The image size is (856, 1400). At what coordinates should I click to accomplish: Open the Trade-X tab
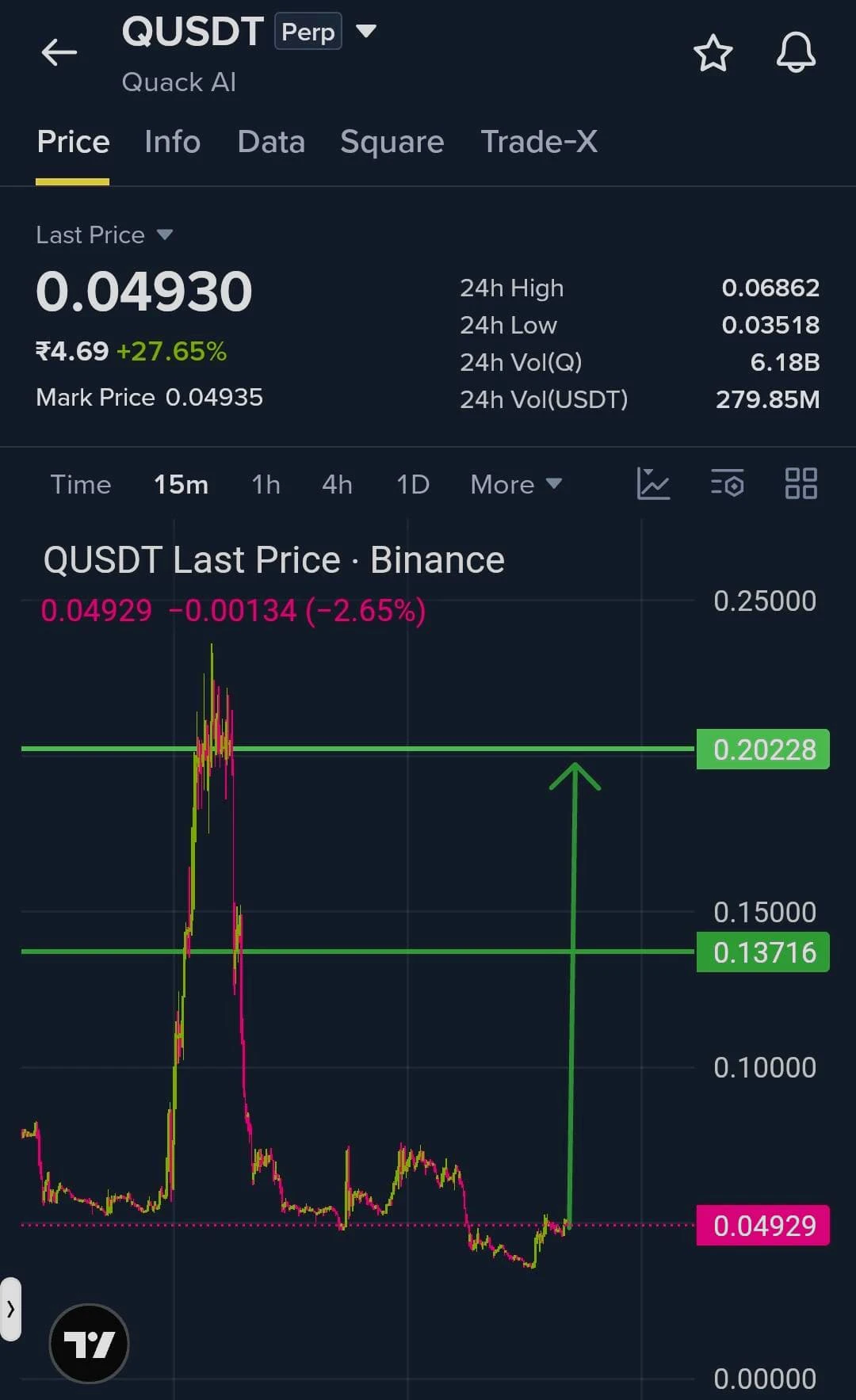539,142
